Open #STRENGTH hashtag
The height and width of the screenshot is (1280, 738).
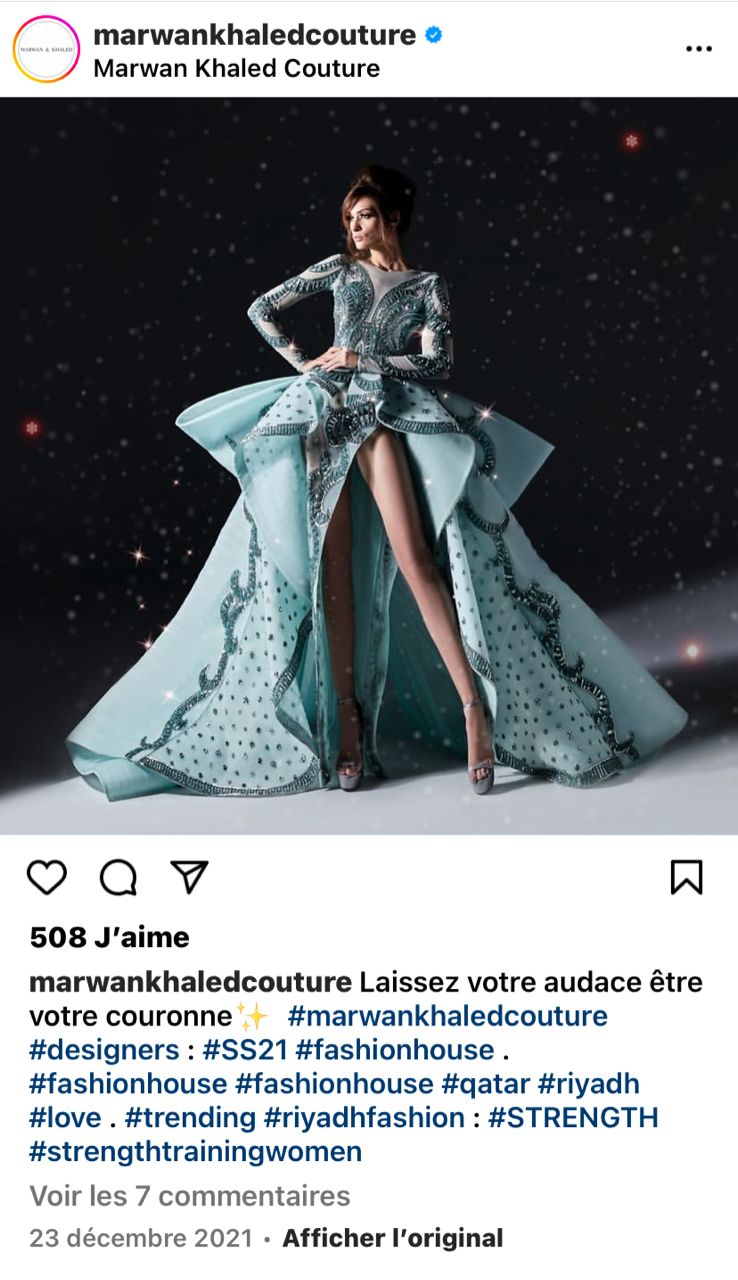573,1118
